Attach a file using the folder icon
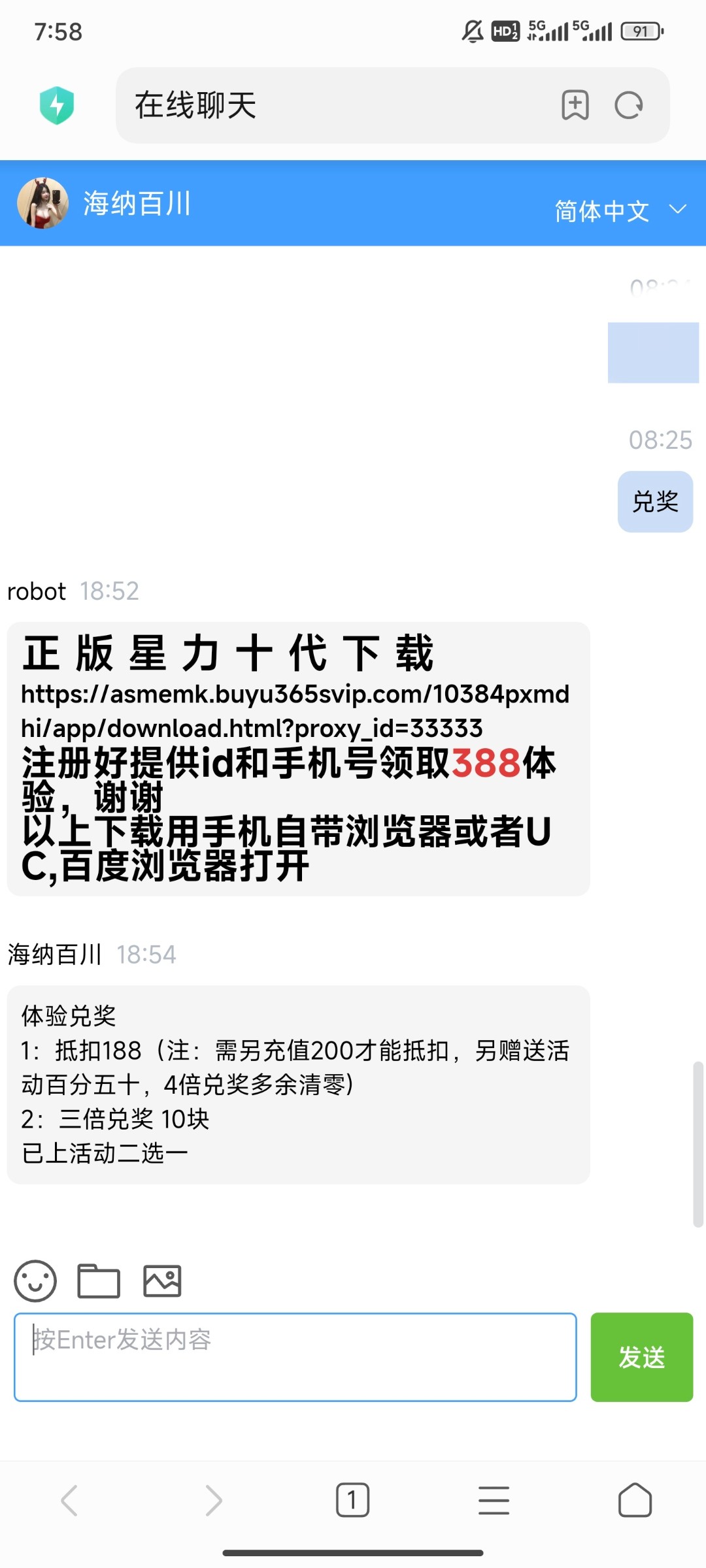The image size is (706, 1568). pyautogui.click(x=99, y=1281)
